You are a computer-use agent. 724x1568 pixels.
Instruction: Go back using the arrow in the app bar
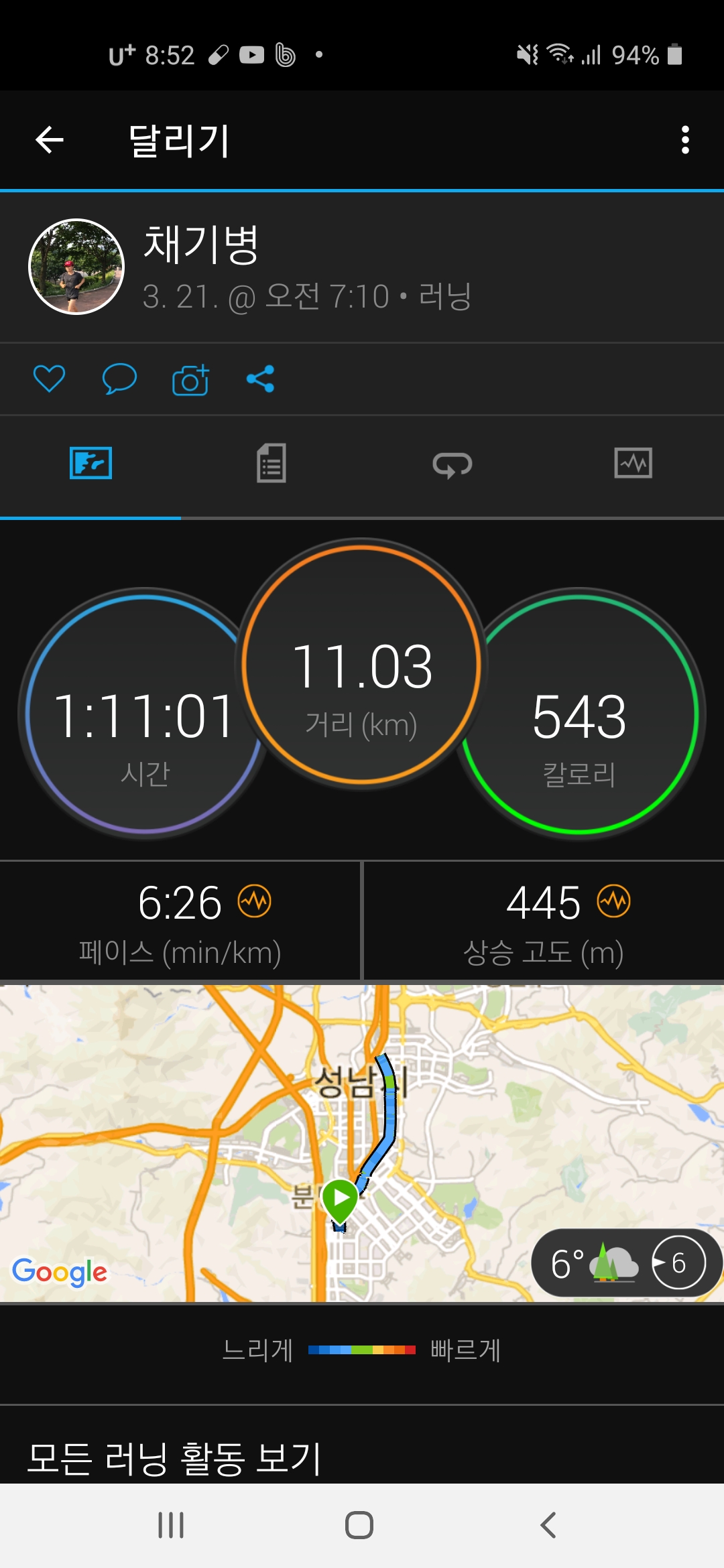click(49, 140)
